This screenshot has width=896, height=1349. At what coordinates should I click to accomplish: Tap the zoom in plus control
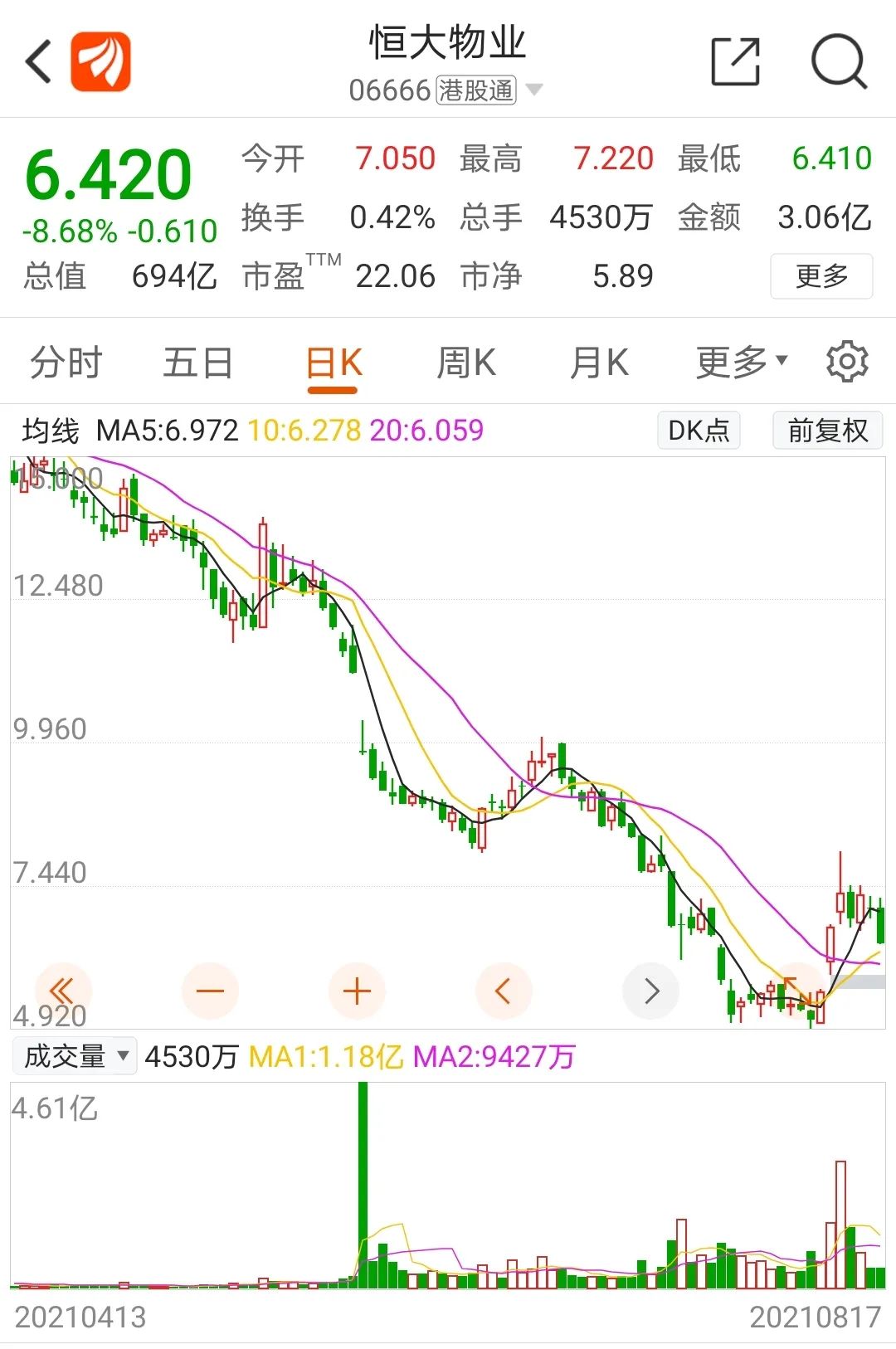coord(356,990)
